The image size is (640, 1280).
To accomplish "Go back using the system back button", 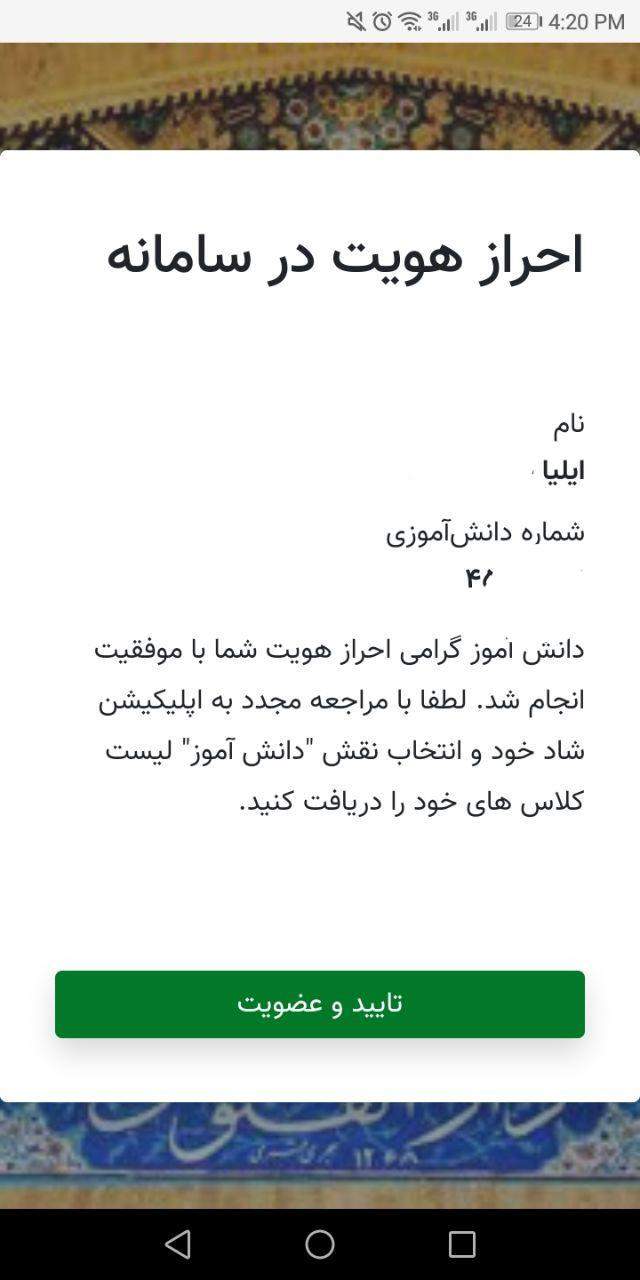I will pos(178,1244).
